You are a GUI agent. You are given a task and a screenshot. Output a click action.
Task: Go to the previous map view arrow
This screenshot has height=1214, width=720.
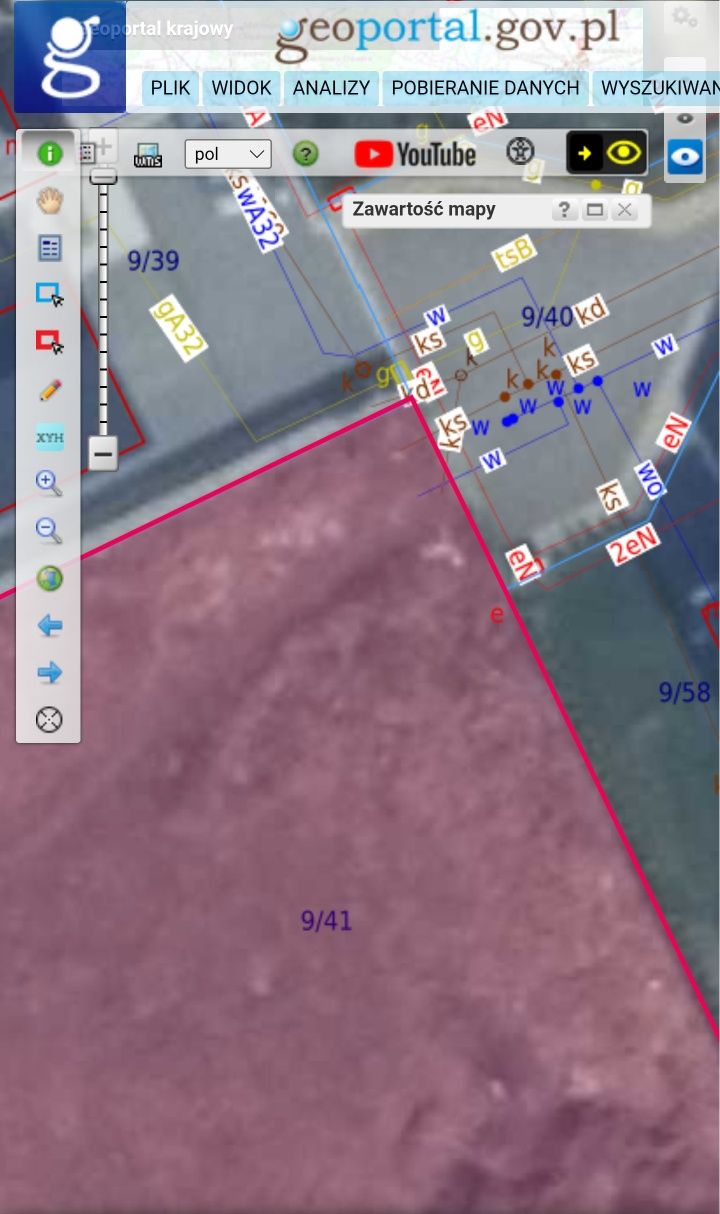click(49, 626)
